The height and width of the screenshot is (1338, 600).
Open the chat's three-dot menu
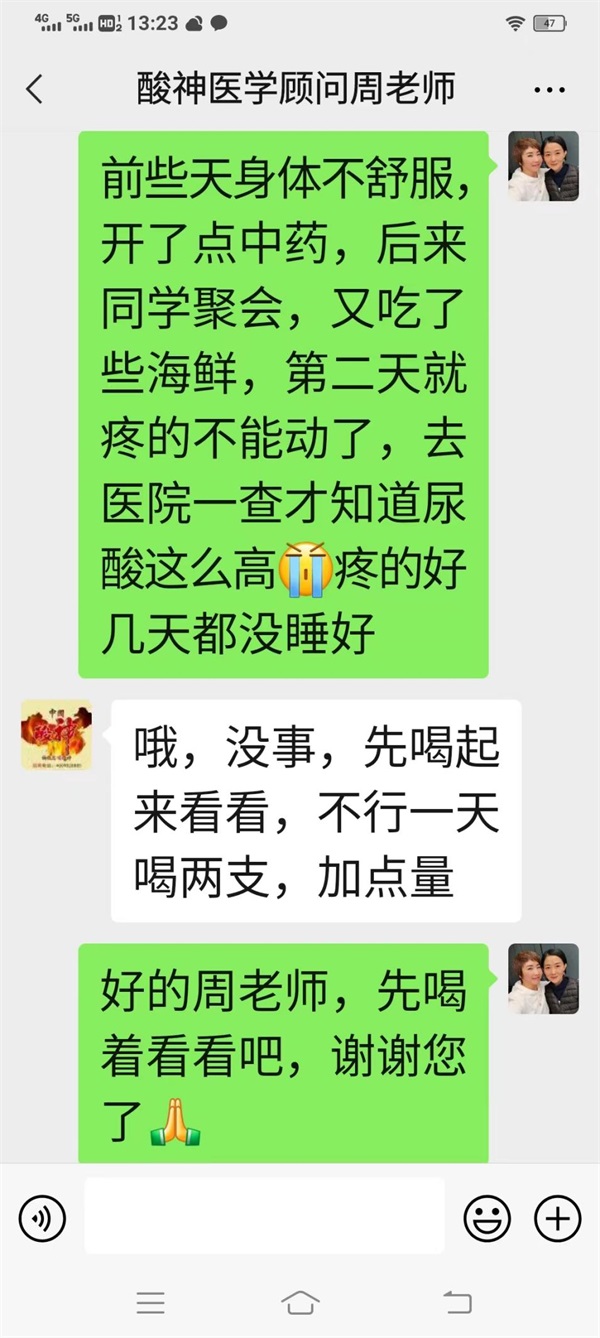(x=549, y=90)
